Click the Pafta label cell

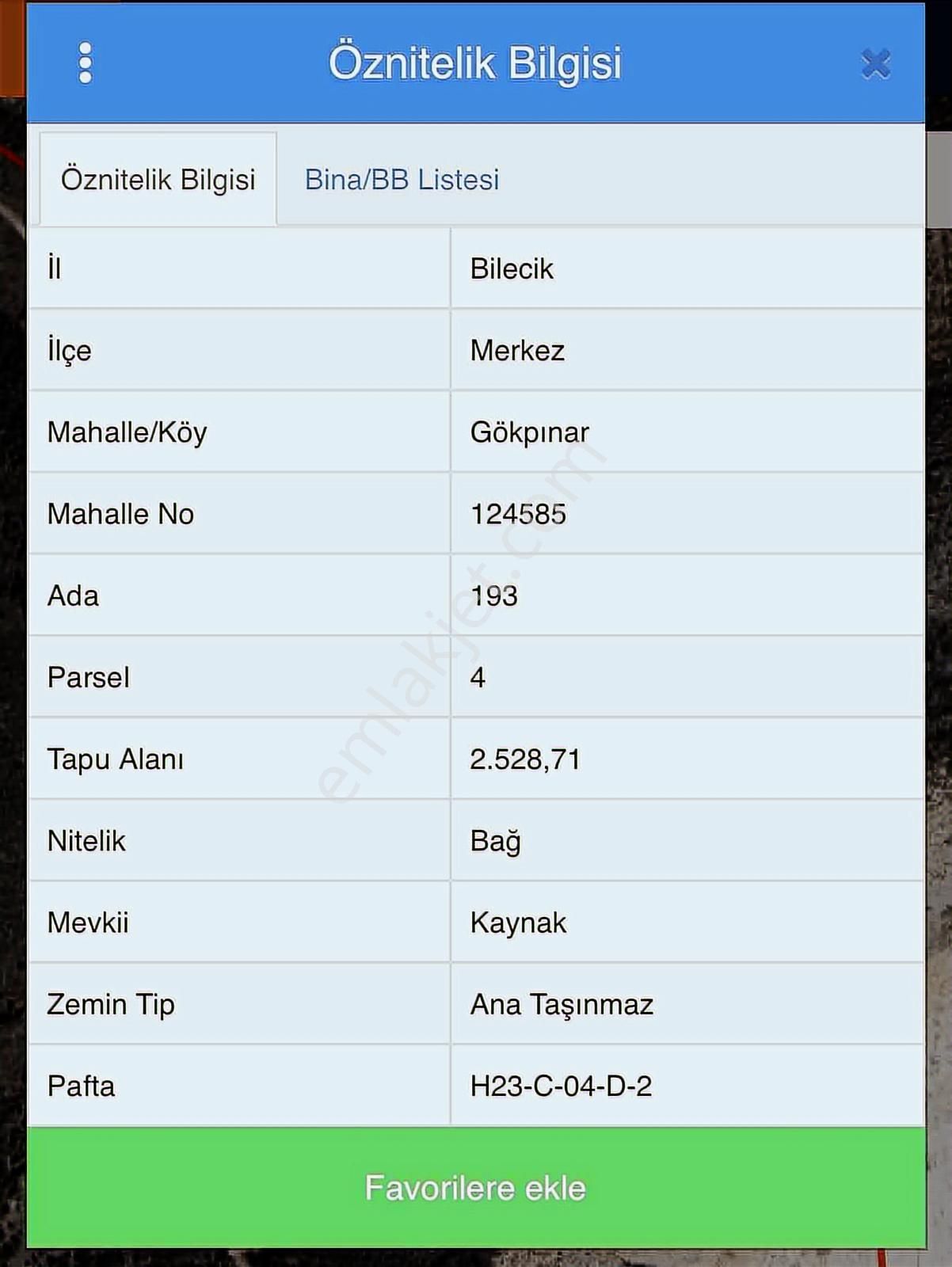(x=80, y=1087)
